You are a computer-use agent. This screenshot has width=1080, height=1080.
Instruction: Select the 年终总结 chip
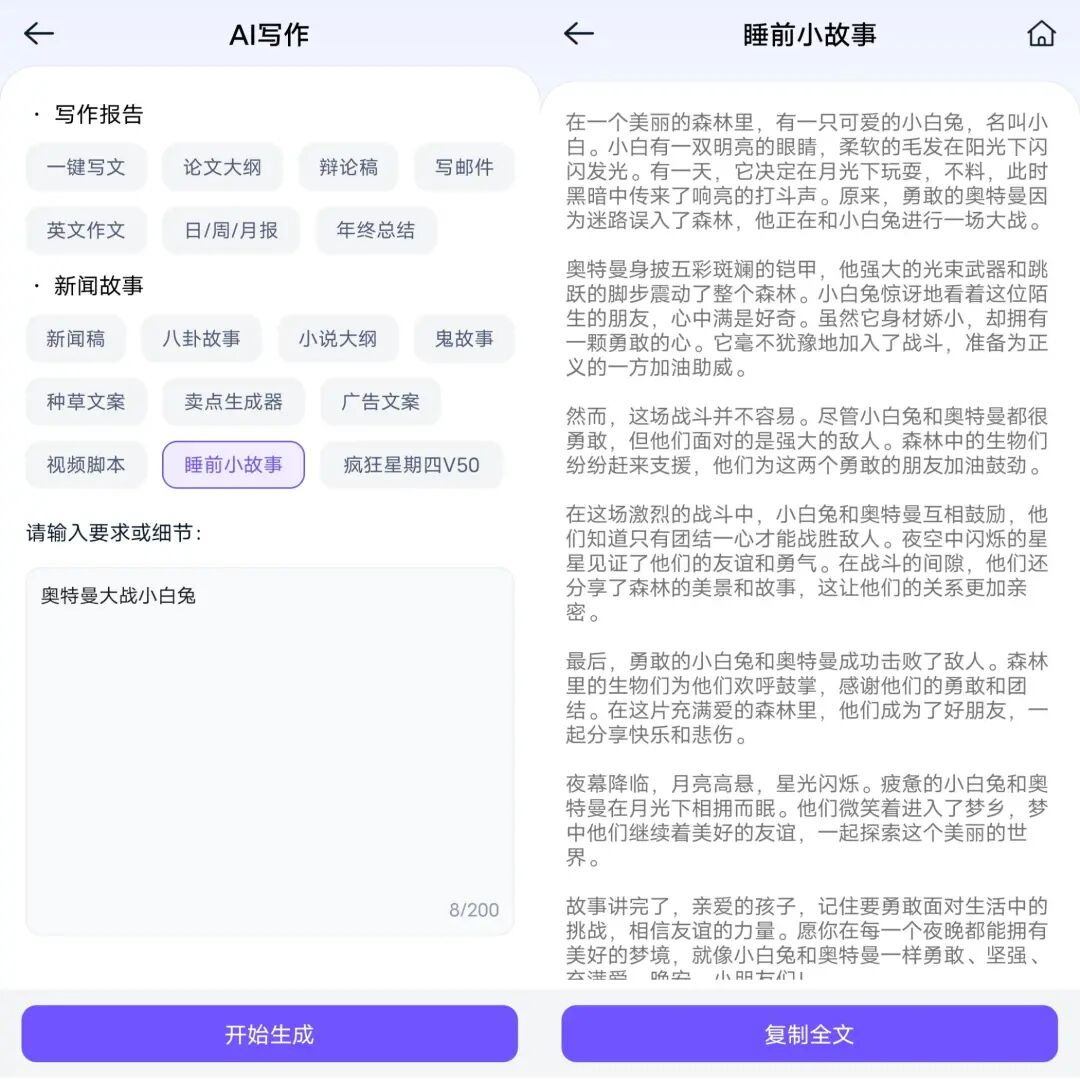click(x=376, y=230)
